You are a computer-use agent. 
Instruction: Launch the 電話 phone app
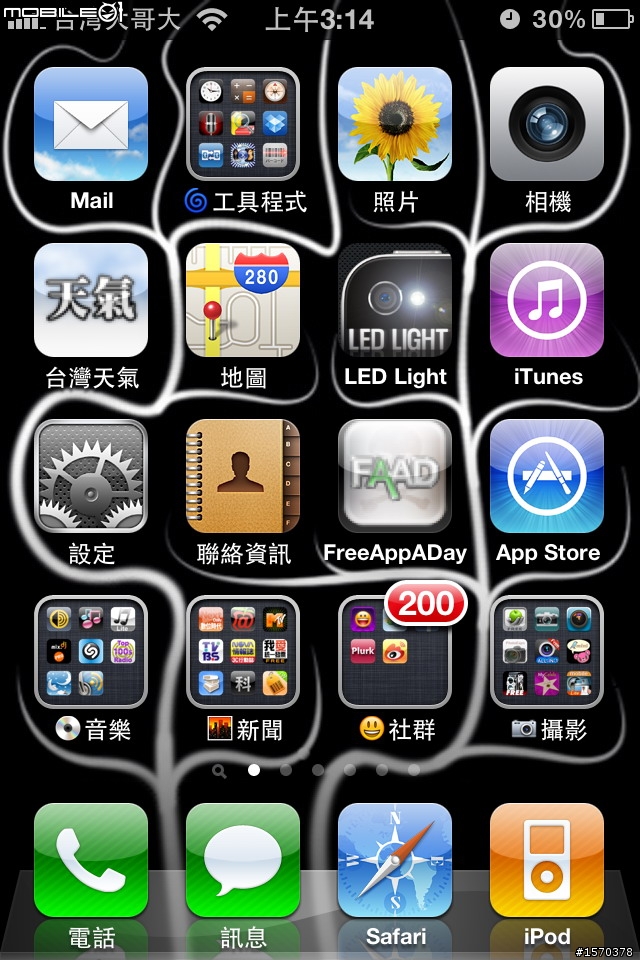point(91,860)
